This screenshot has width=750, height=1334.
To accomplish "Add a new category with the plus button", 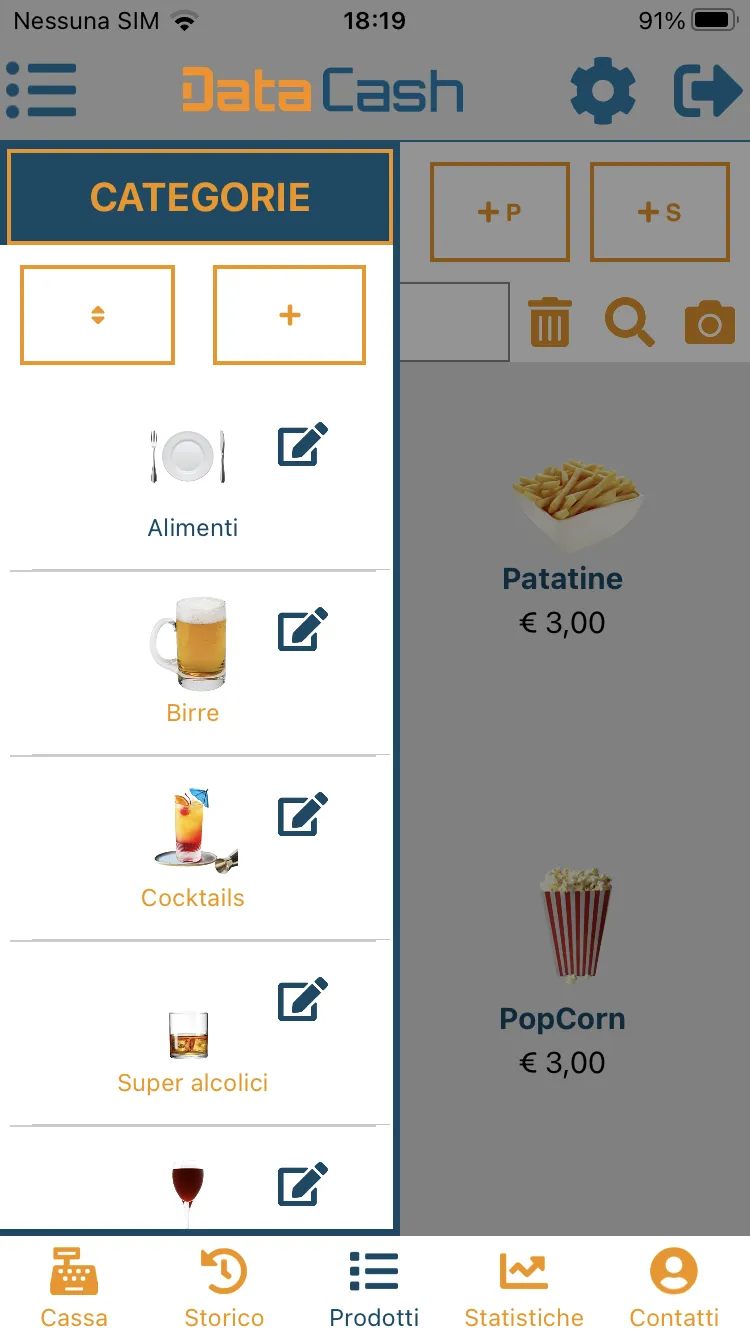I will point(289,313).
